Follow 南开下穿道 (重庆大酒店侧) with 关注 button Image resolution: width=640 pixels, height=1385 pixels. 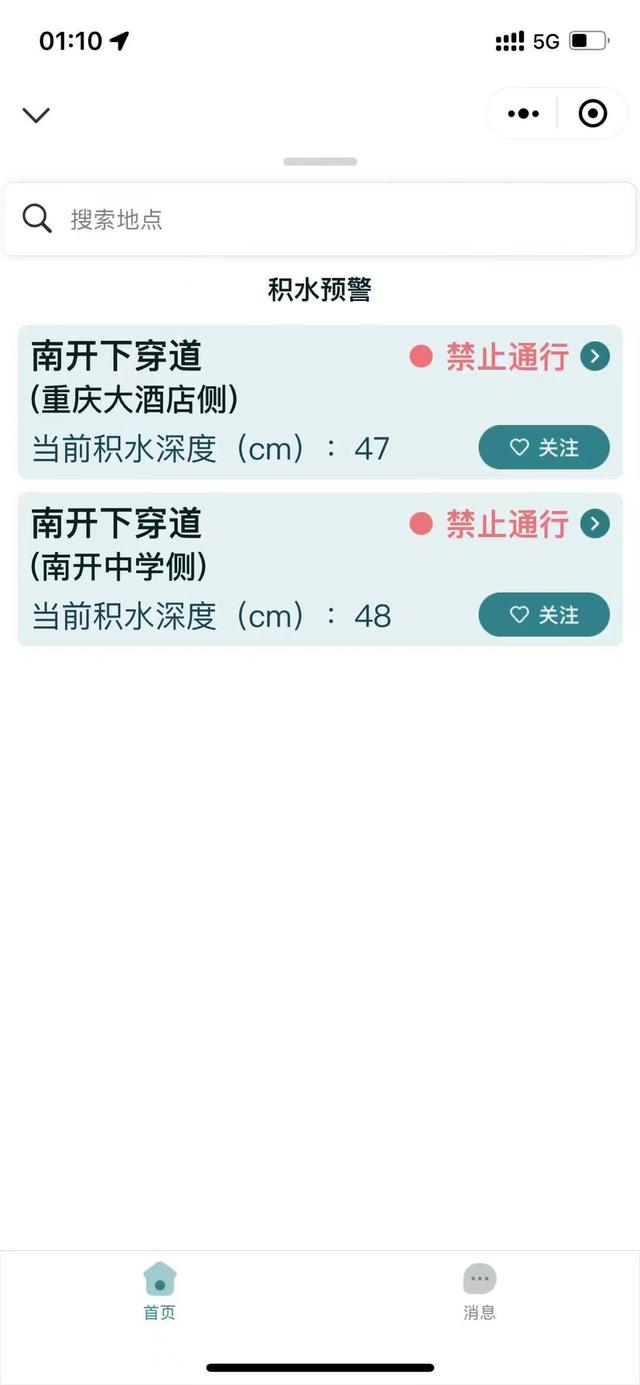(544, 447)
